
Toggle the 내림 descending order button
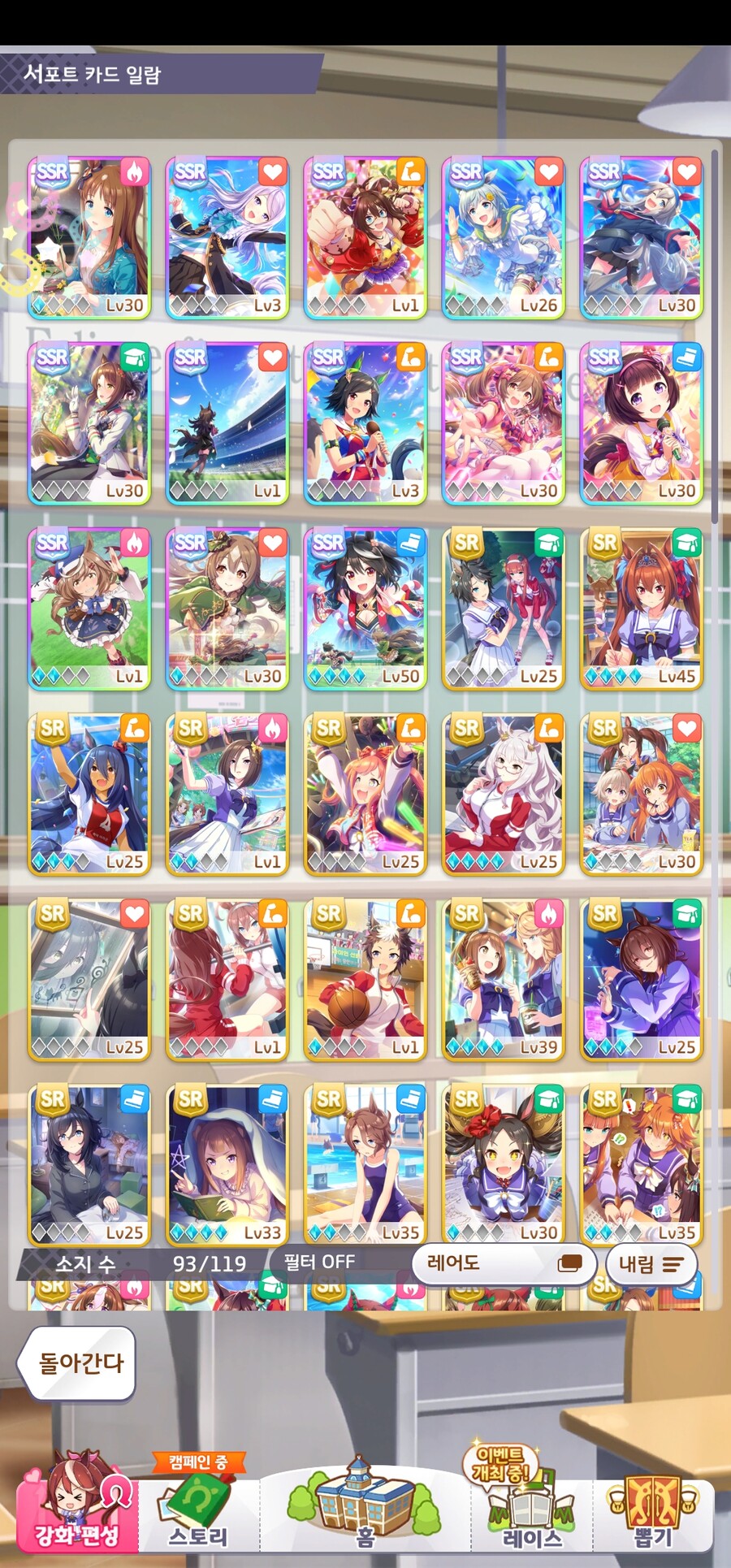coord(651,1263)
